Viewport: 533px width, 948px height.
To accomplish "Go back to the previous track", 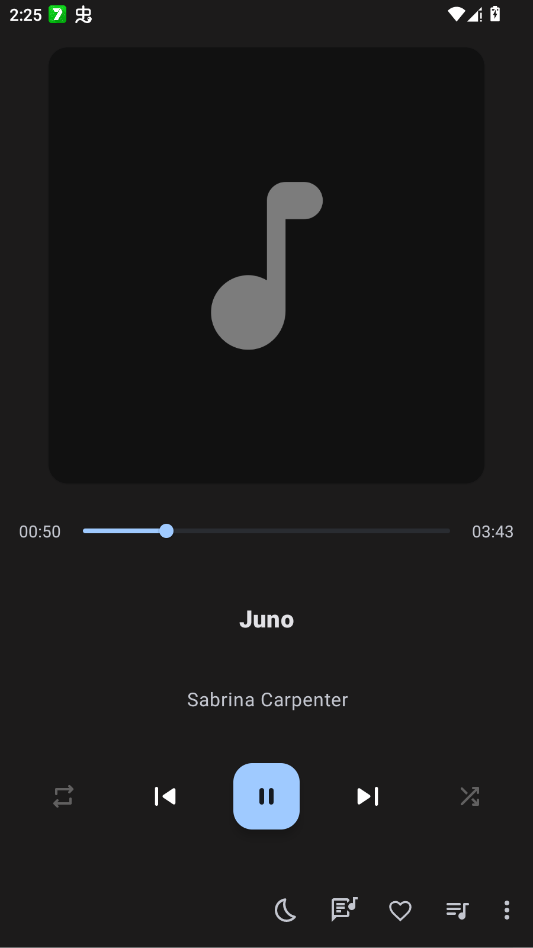I will 165,796.
